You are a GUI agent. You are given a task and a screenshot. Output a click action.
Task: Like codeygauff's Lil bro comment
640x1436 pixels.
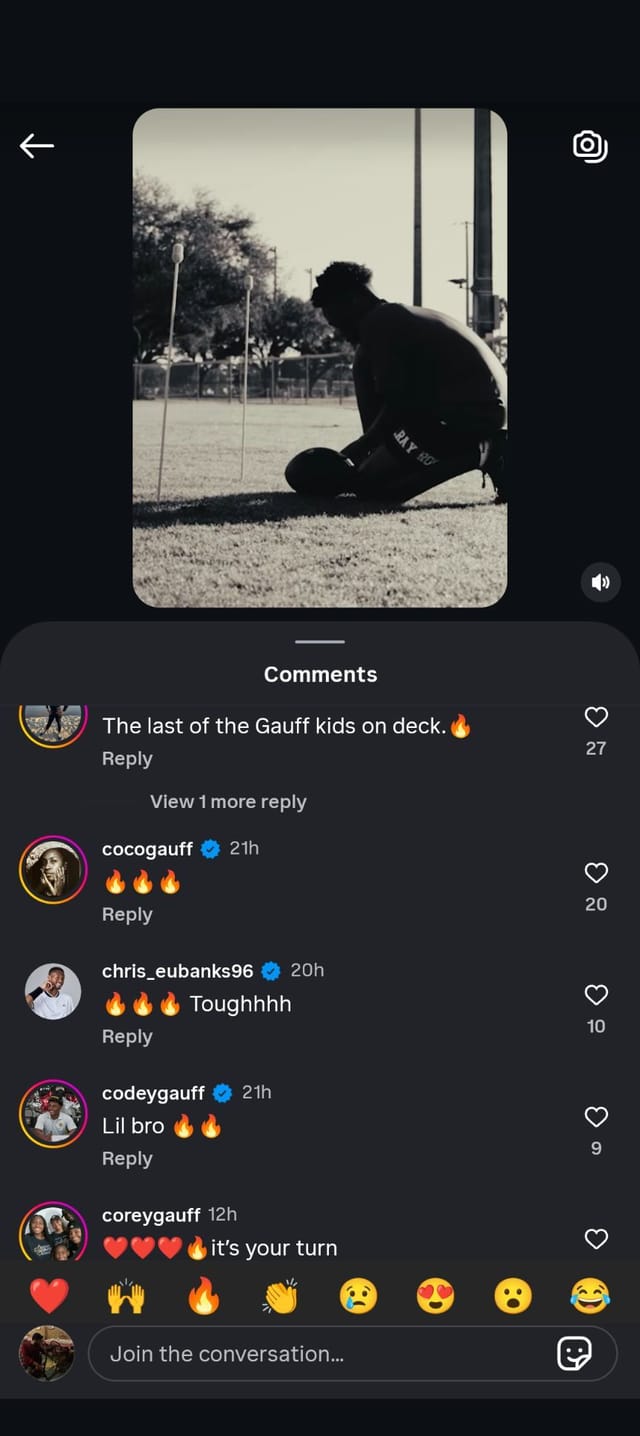(x=596, y=1117)
